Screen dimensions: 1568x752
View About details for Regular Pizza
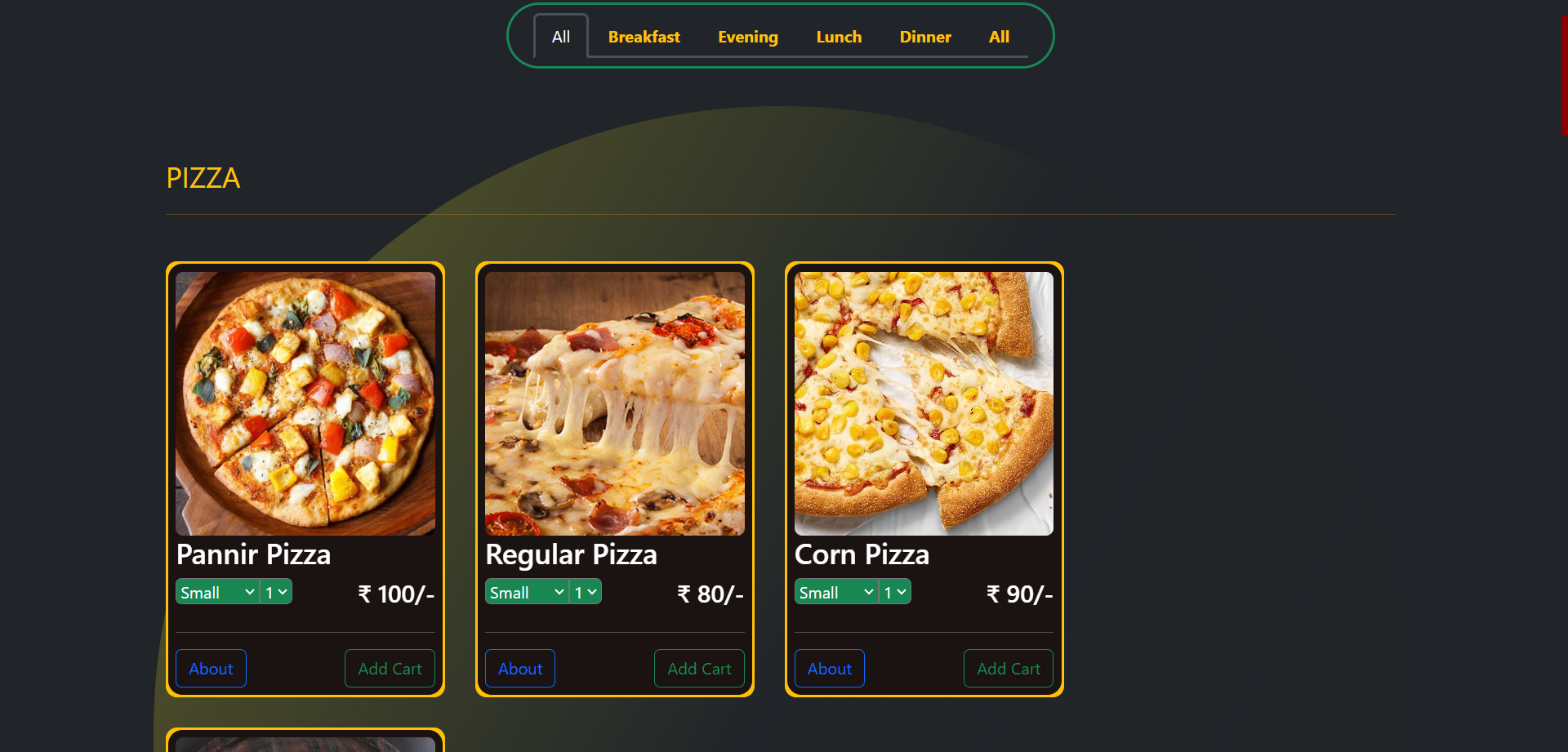(520, 669)
